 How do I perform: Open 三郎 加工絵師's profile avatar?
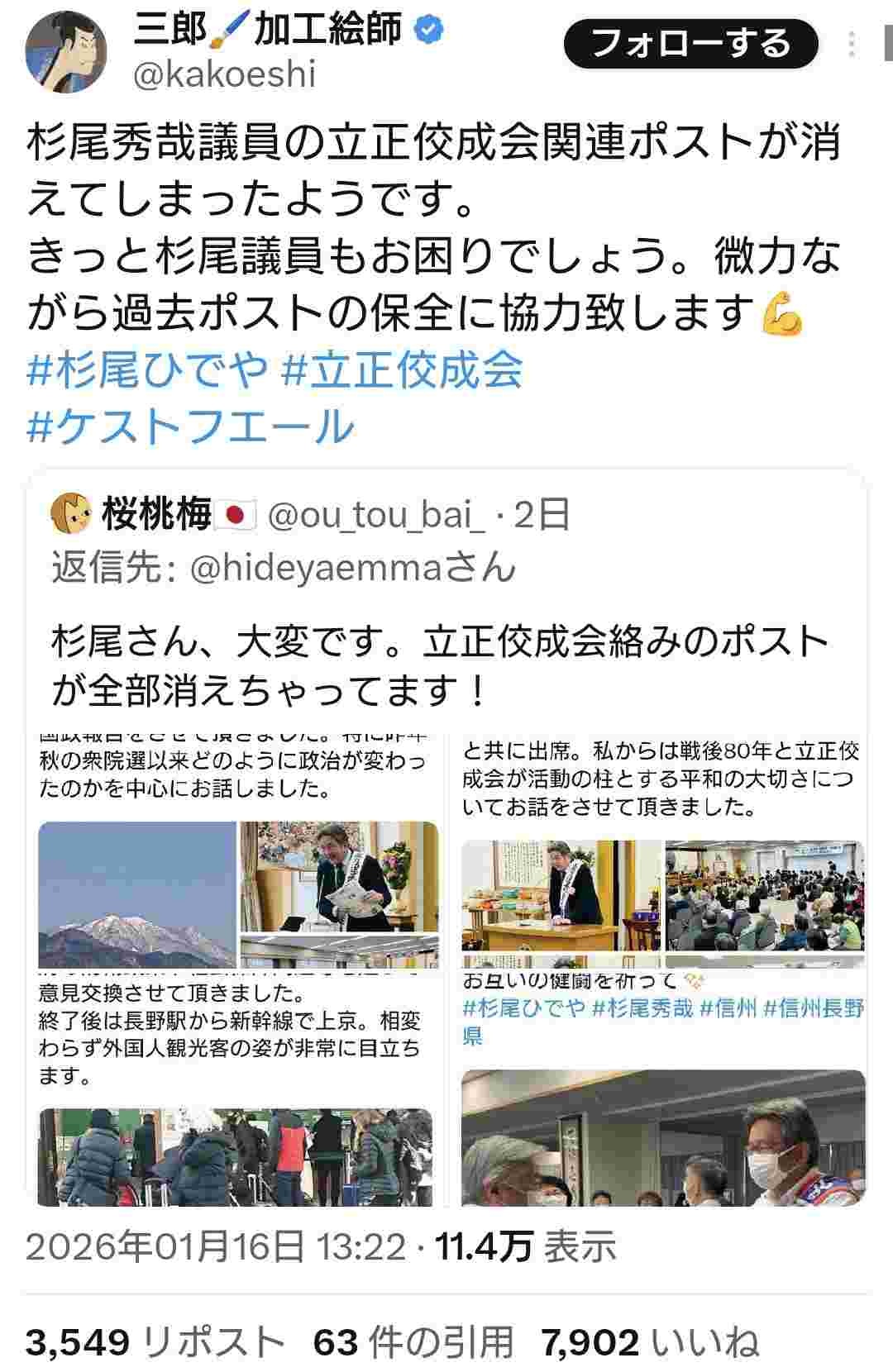pyautogui.click(x=65, y=51)
